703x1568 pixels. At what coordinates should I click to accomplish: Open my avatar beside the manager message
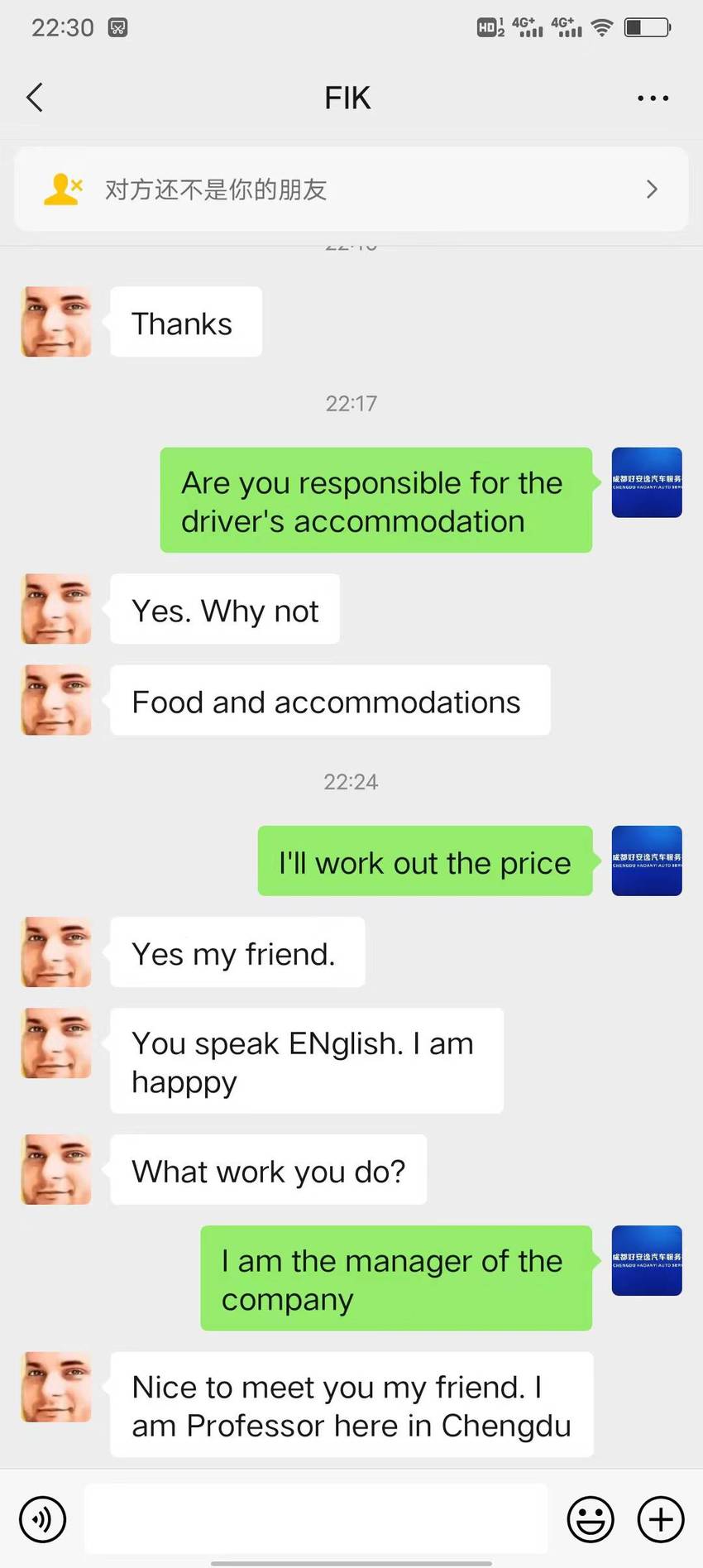click(647, 1260)
